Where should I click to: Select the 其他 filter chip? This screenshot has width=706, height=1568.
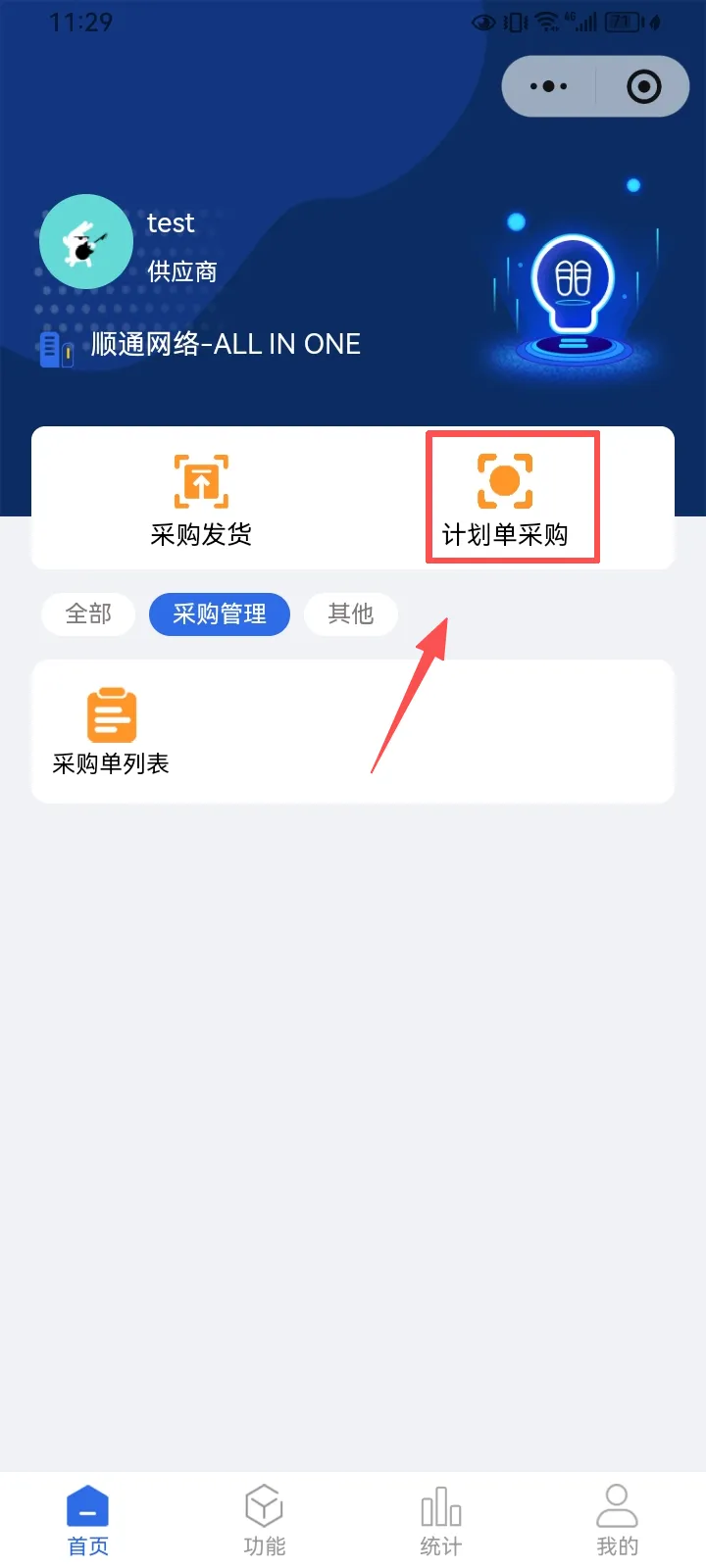tap(351, 614)
